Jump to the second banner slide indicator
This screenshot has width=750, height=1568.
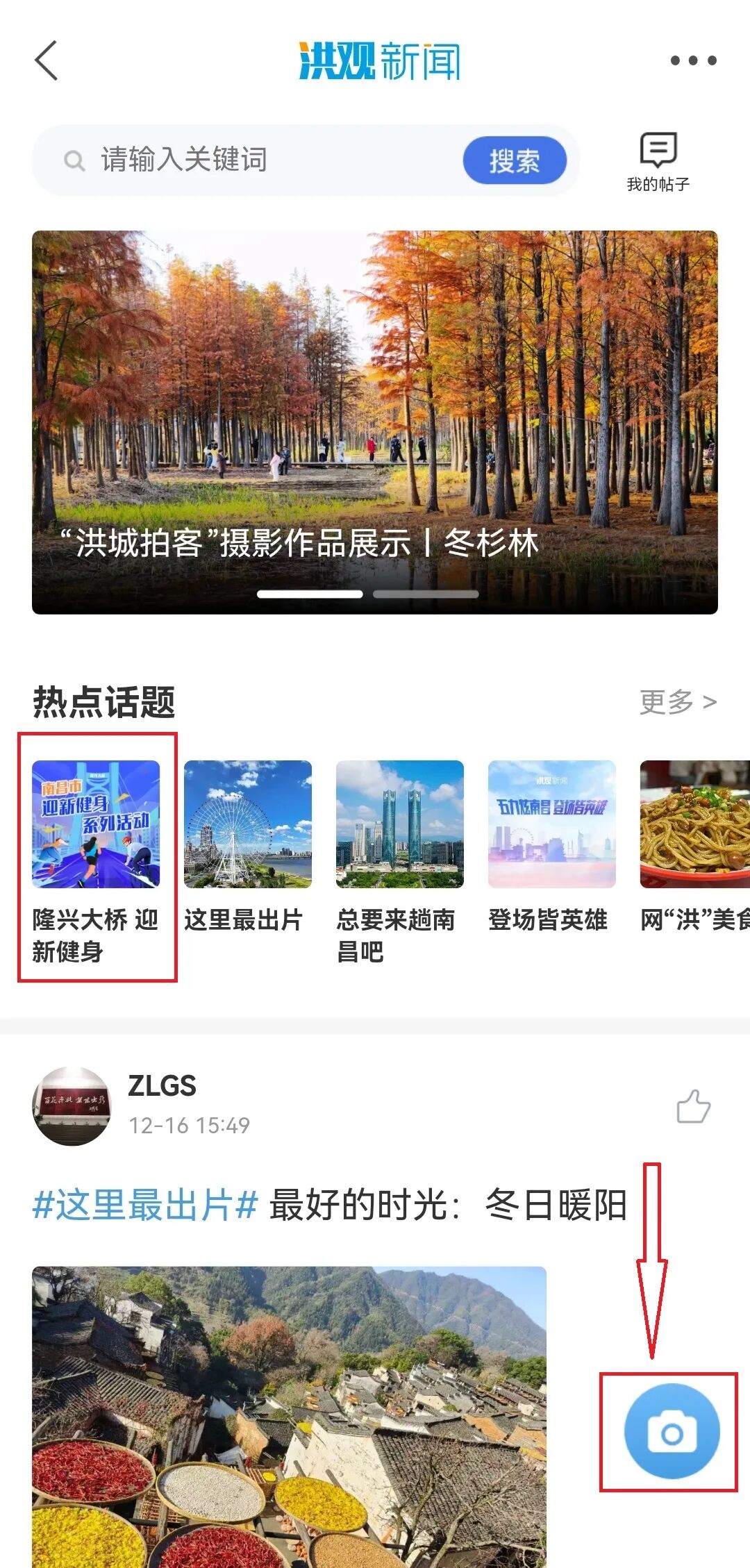click(x=426, y=594)
